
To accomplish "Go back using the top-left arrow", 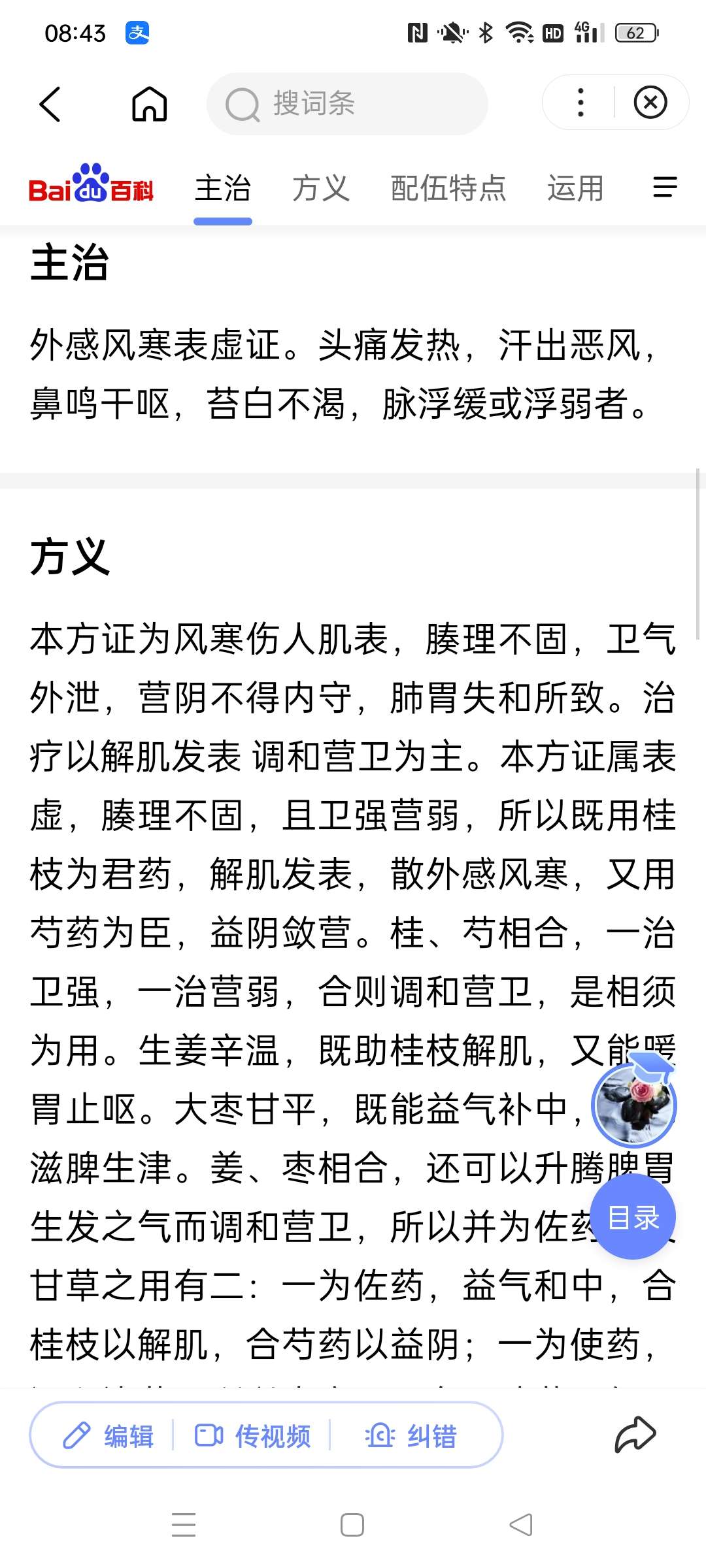I will pos(50,104).
